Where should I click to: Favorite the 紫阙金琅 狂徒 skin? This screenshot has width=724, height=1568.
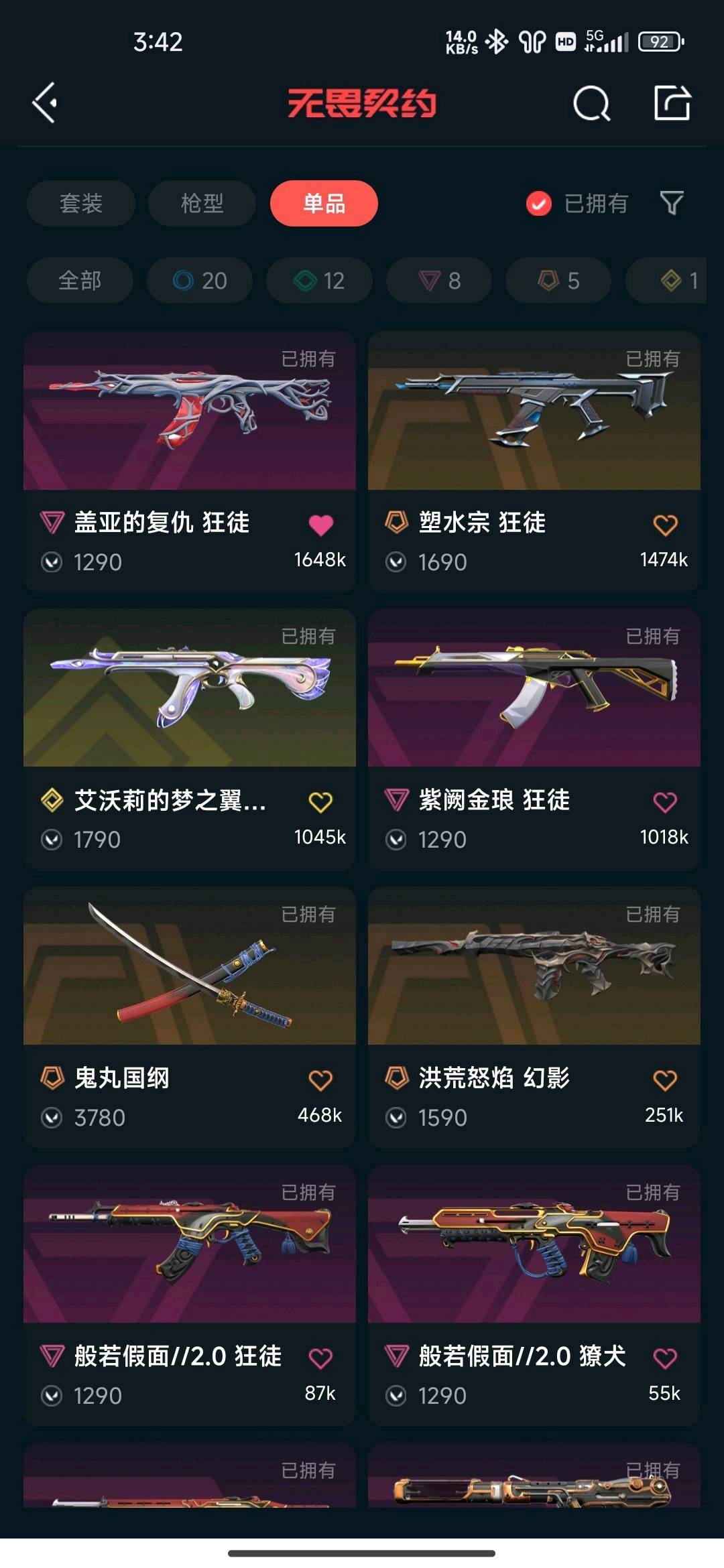pyautogui.click(x=665, y=802)
